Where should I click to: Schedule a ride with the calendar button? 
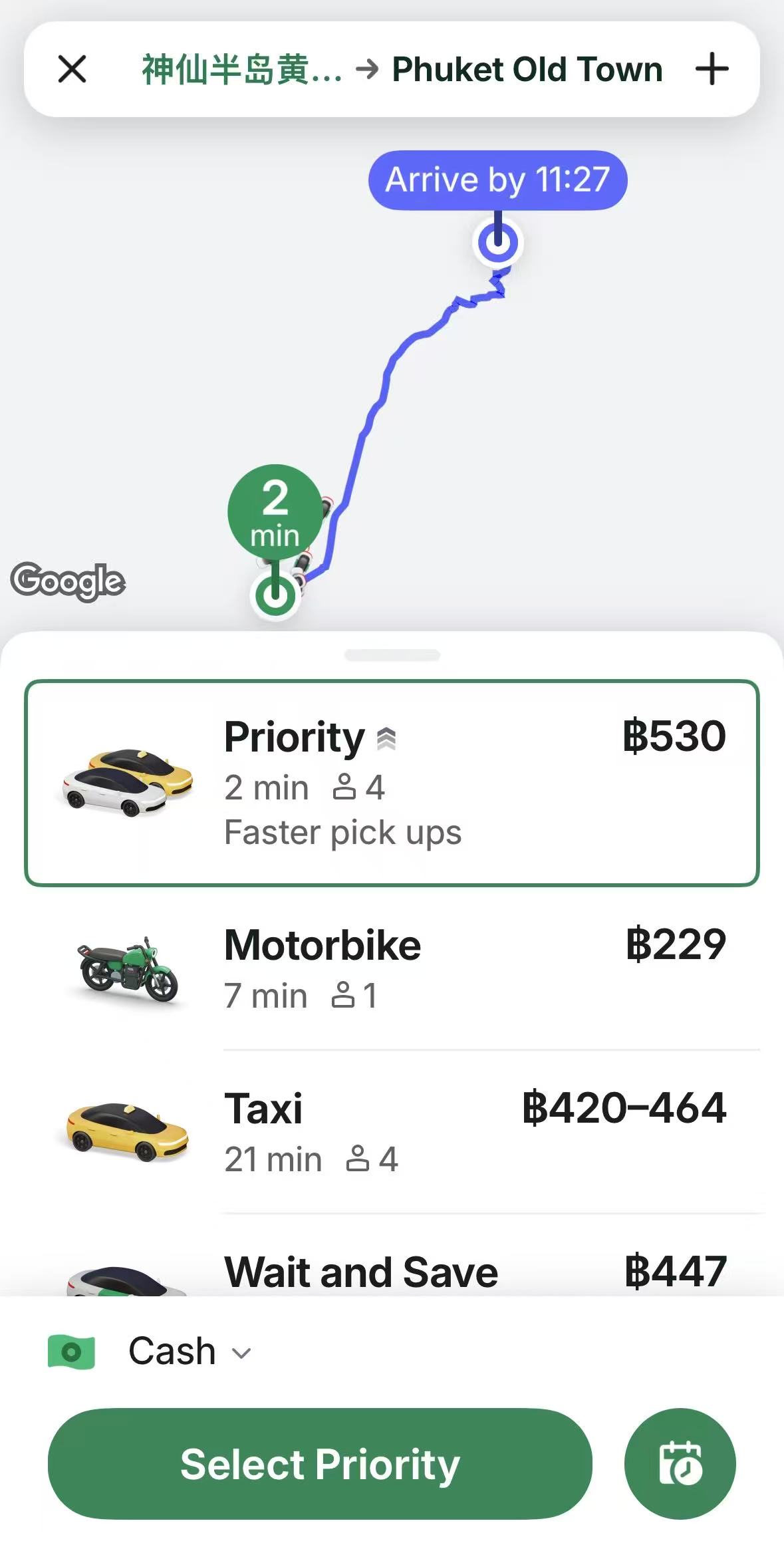pos(680,1463)
